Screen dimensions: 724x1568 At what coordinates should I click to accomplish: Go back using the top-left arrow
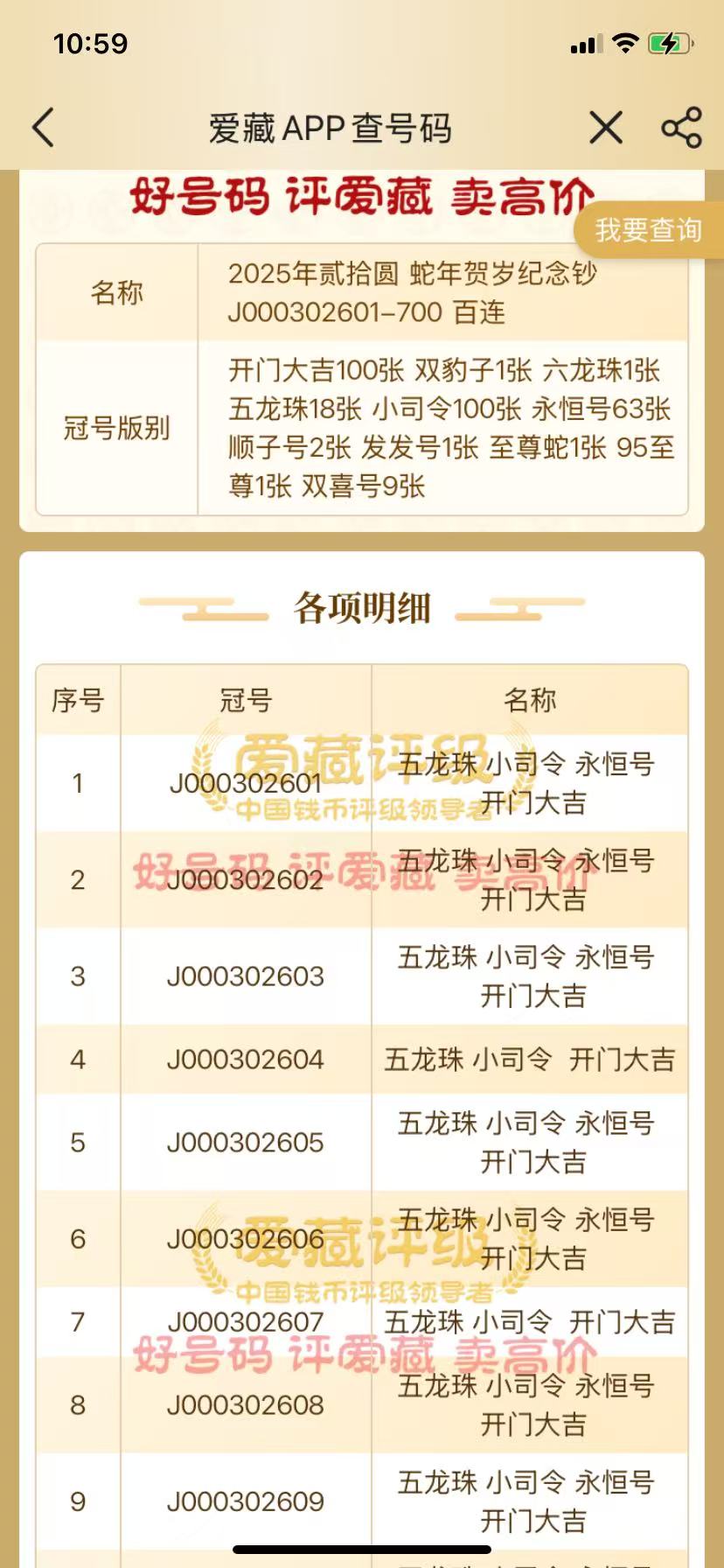[43, 128]
